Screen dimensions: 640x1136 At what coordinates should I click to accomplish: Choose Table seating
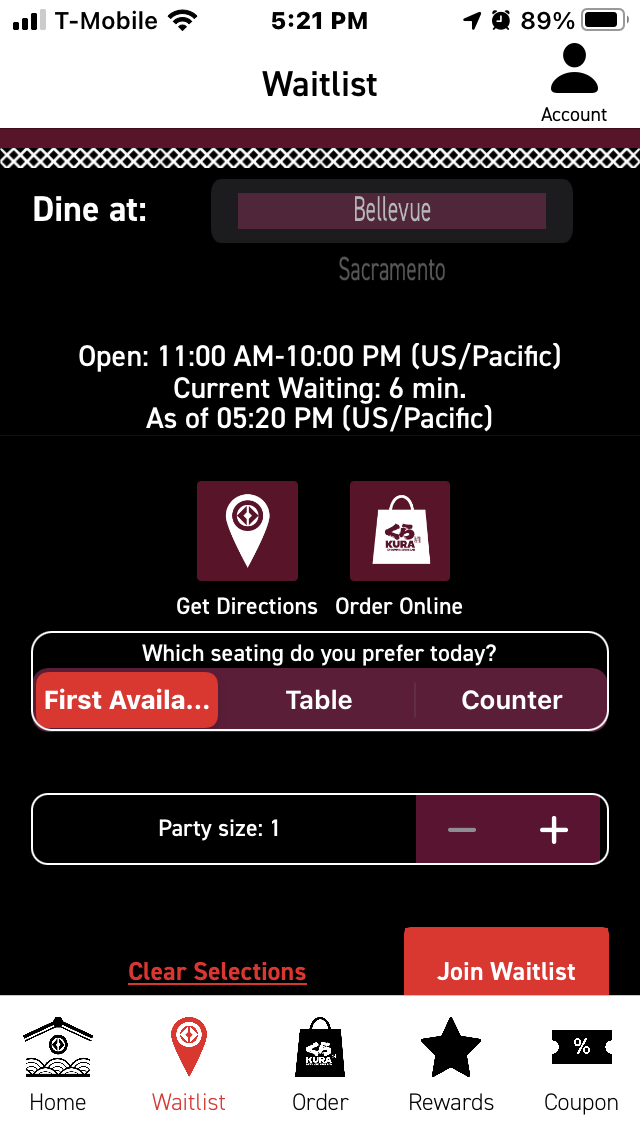click(319, 700)
